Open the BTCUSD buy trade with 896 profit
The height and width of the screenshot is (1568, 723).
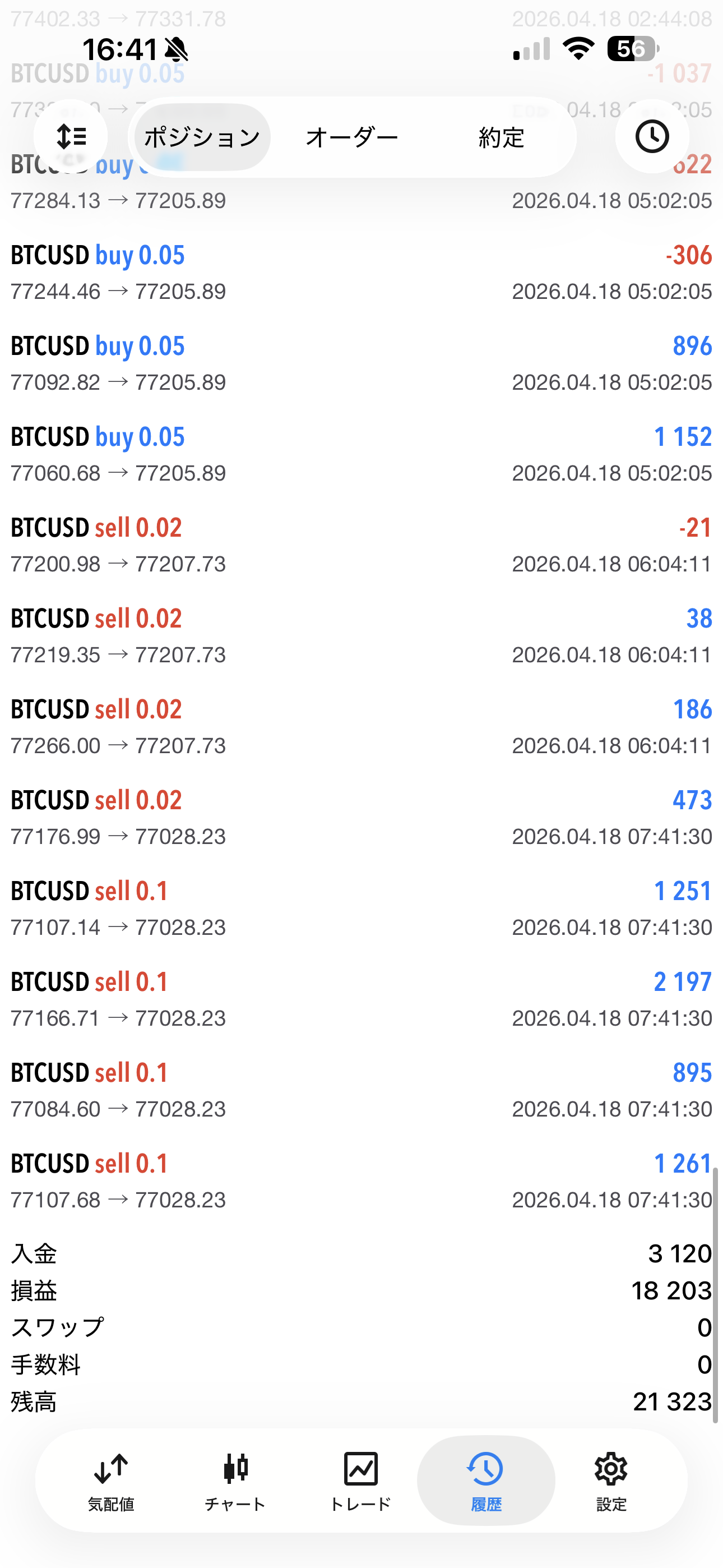click(361, 363)
